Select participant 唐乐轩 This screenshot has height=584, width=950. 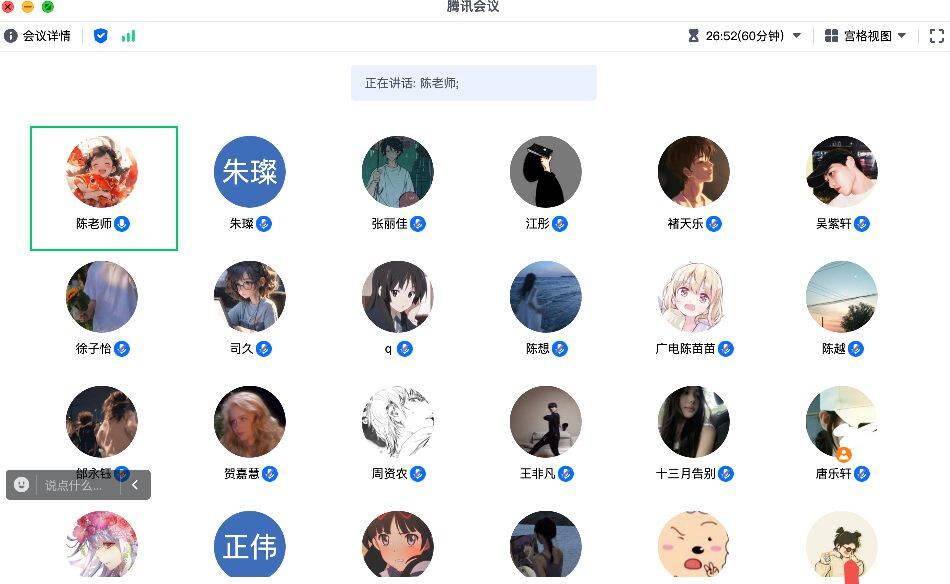click(x=841, y=422)
